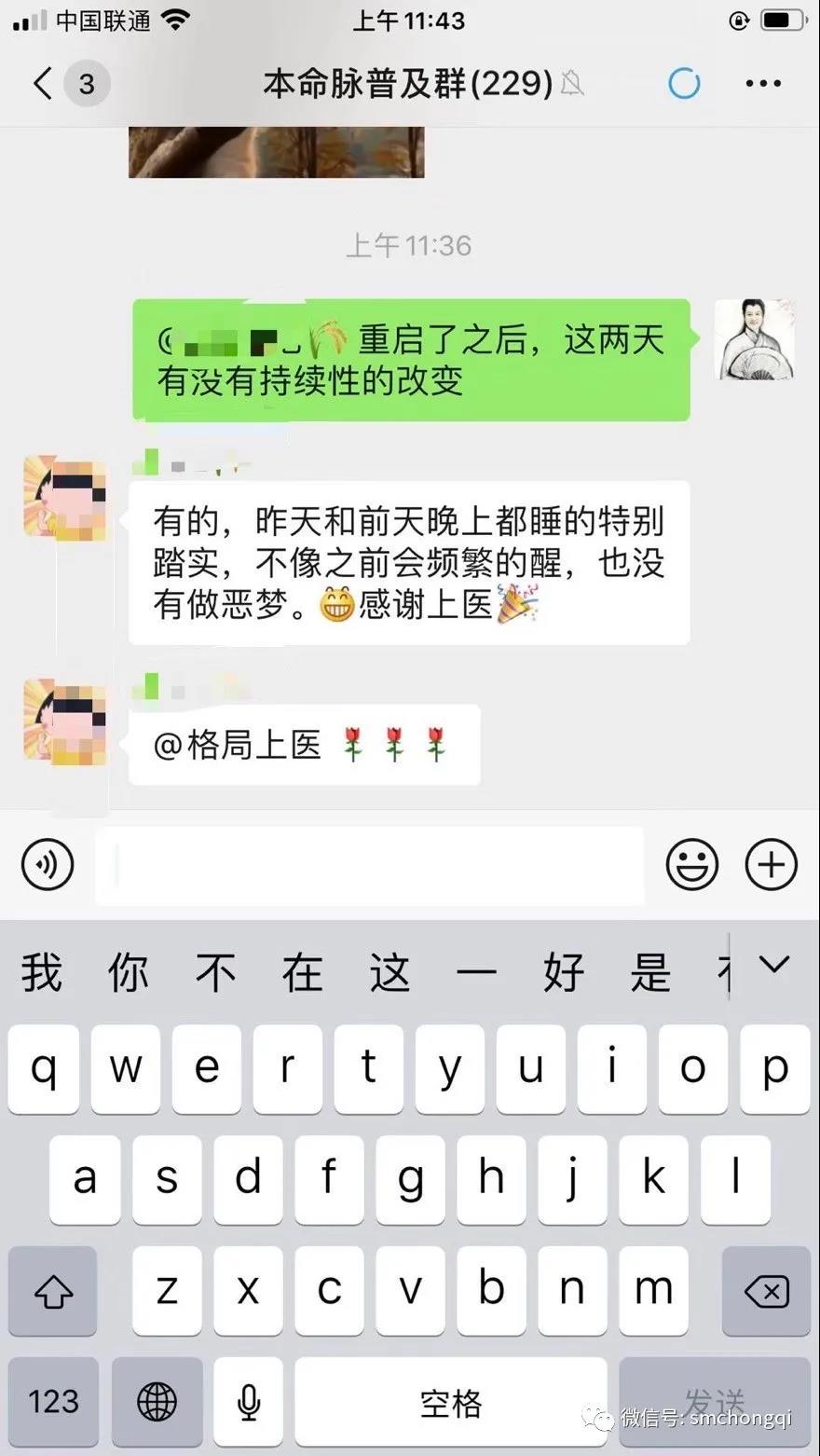Viewport: 820px width, 1456px height.
Task: Open the plus attachment menu
Action: [x=772, y=865]
